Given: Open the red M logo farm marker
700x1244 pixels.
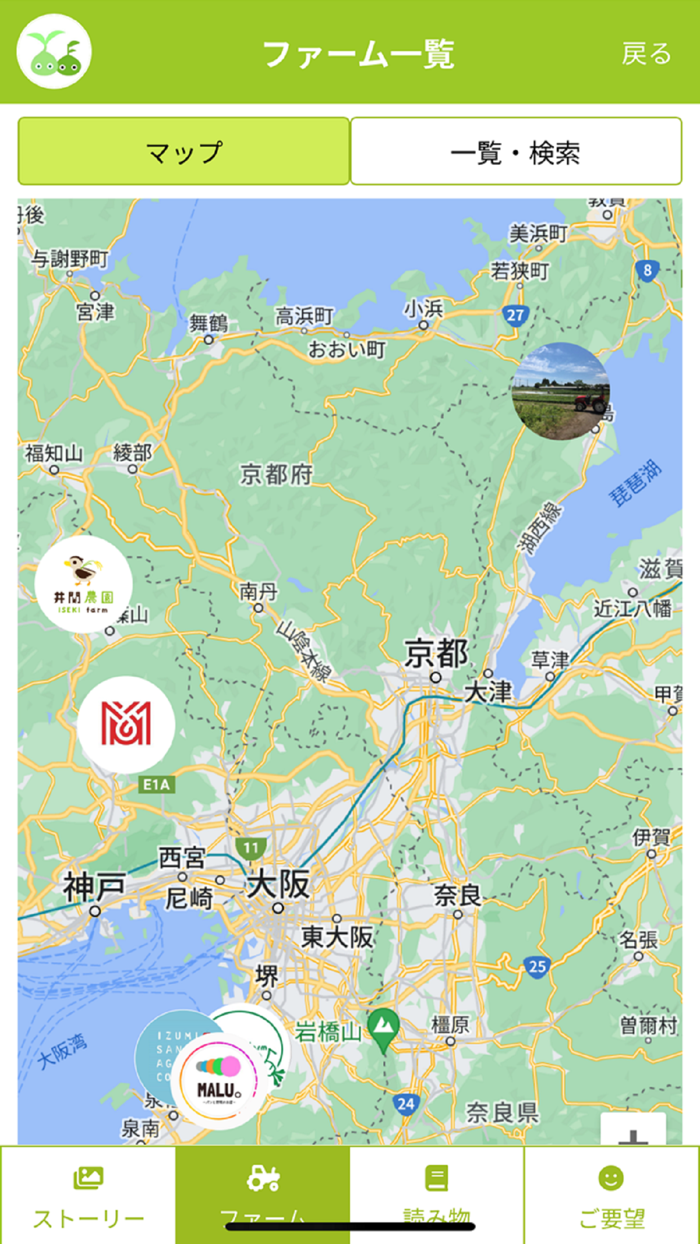Looking at the screenshot, I should (126, 725).
